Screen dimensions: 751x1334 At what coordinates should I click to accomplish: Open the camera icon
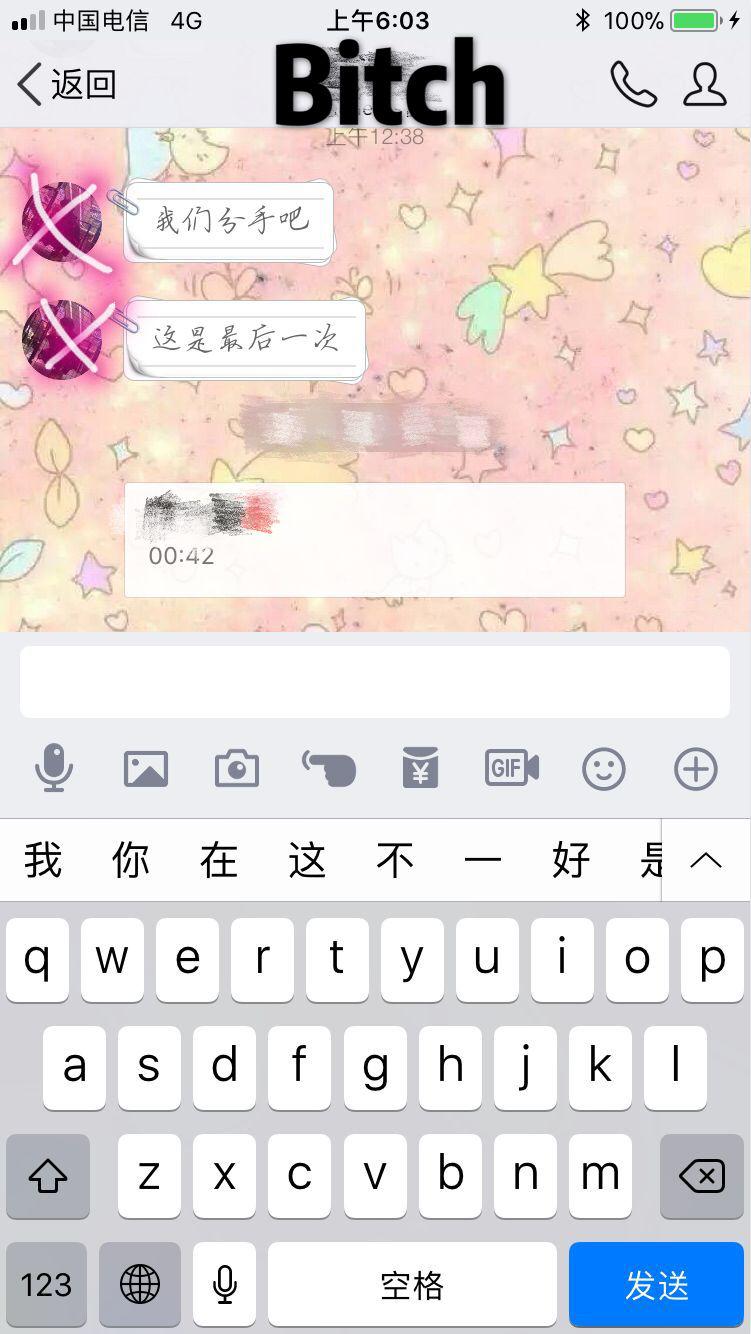point(237,768)
